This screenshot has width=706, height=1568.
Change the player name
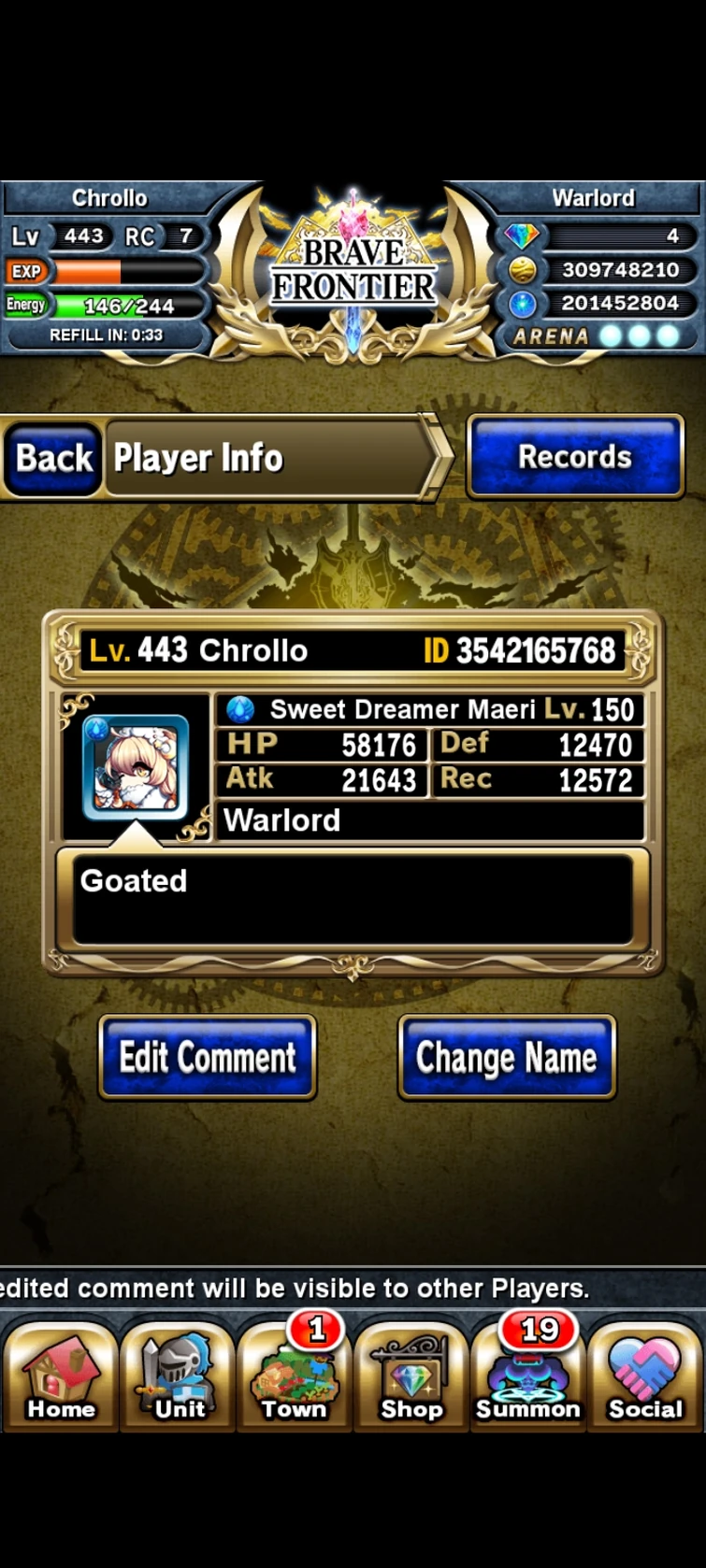[x=506, y=1058]
